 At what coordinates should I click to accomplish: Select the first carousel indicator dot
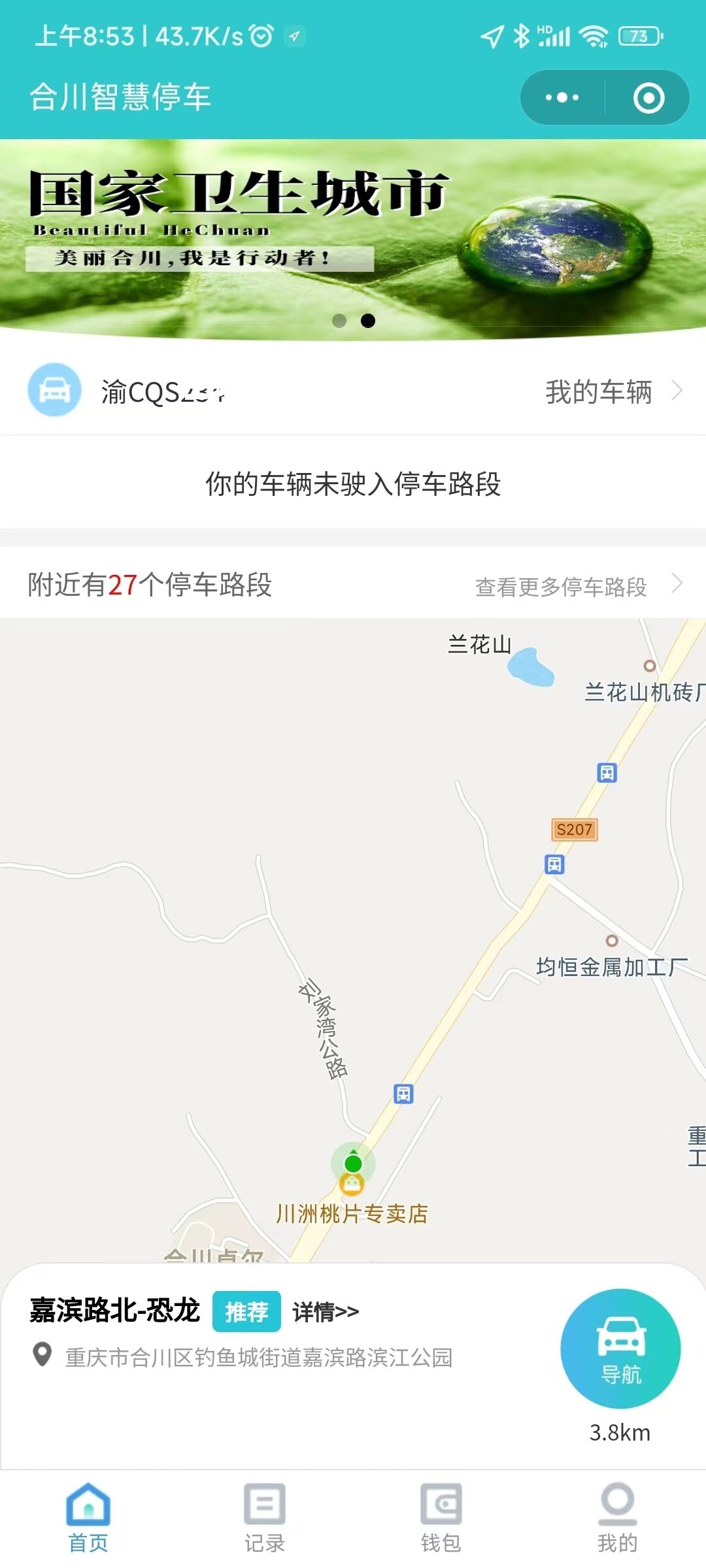tap(339, 320)
